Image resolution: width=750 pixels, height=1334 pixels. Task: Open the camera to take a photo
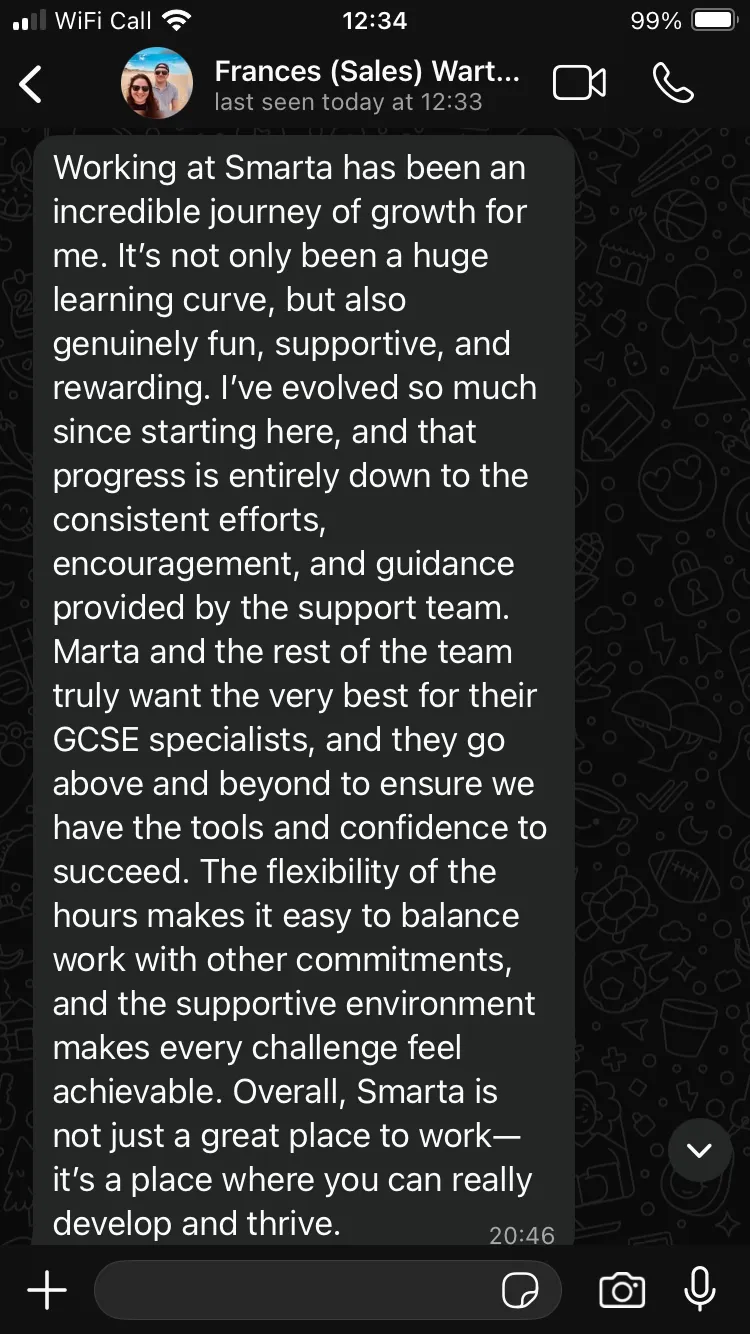tap(622, 1290)
